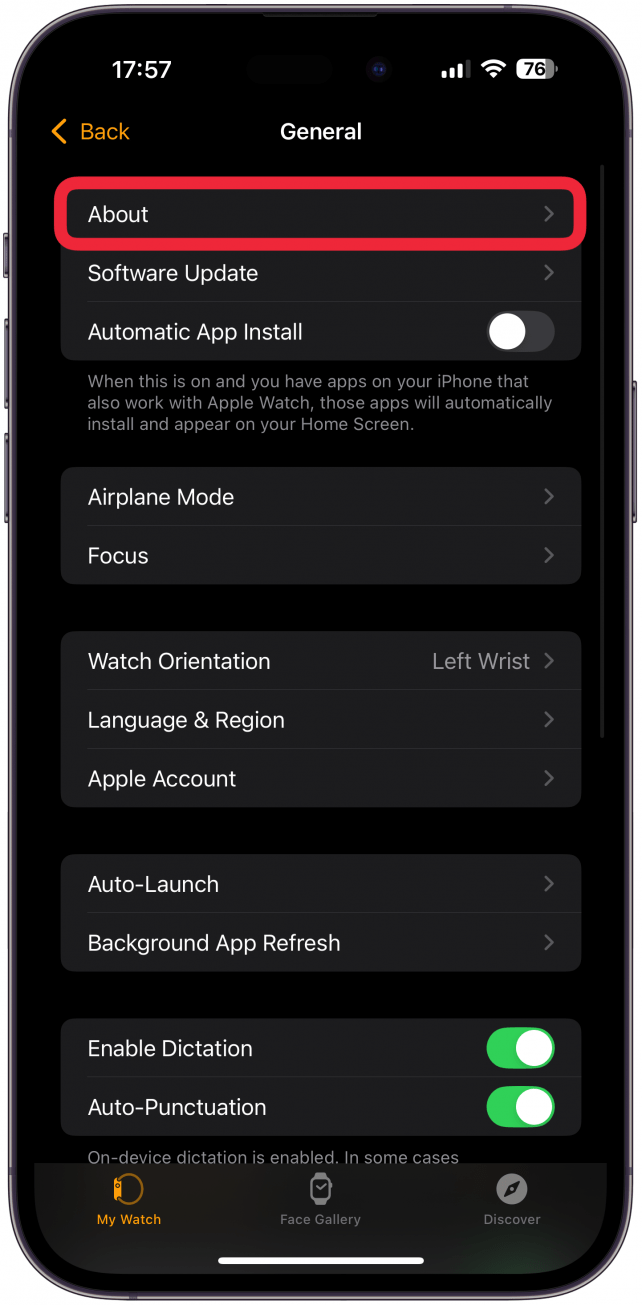Change Watch Orientation from Left Wrist
Viewport: 642px width, 1305px height.
click(x=320, y=661)
